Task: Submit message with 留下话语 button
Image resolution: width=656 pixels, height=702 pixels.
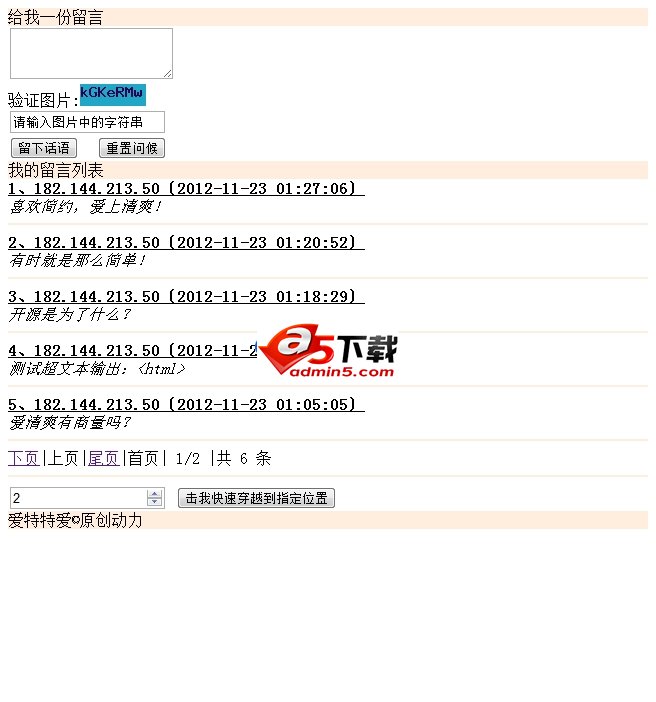Action: (44, 148)
